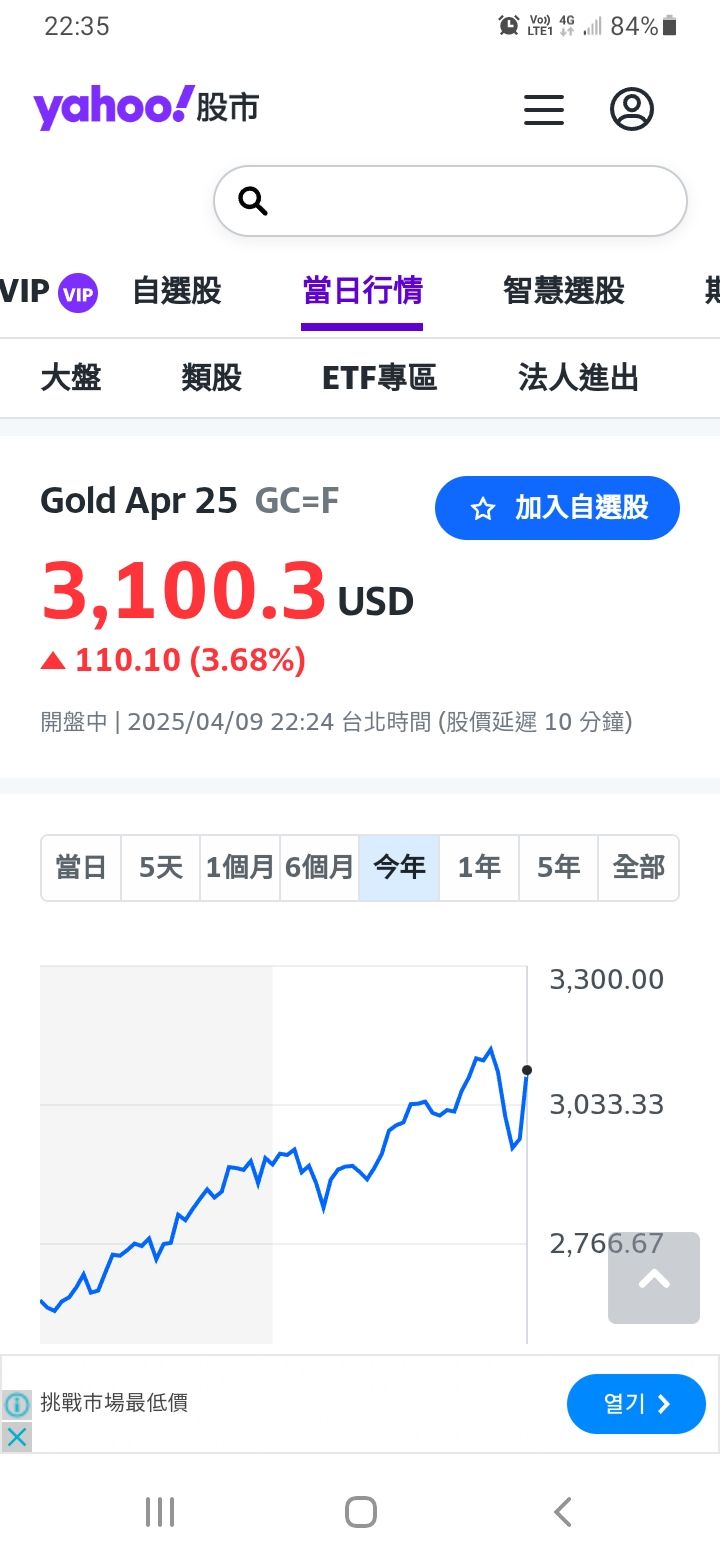The image size is (720, 1560).
Task: Tap the stock search box
Action: coord(450,201)
